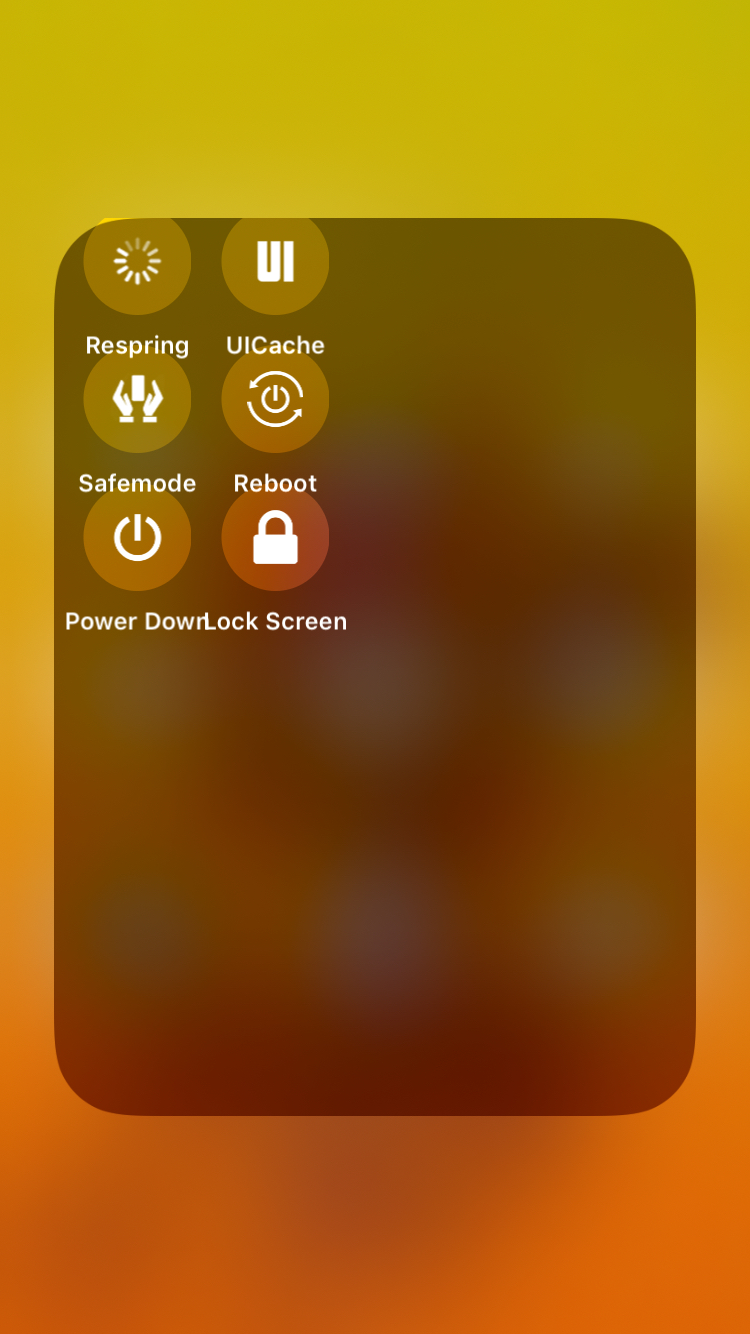Choose Power Down
Screen dimensions: 750x1334
click(137, 538)
